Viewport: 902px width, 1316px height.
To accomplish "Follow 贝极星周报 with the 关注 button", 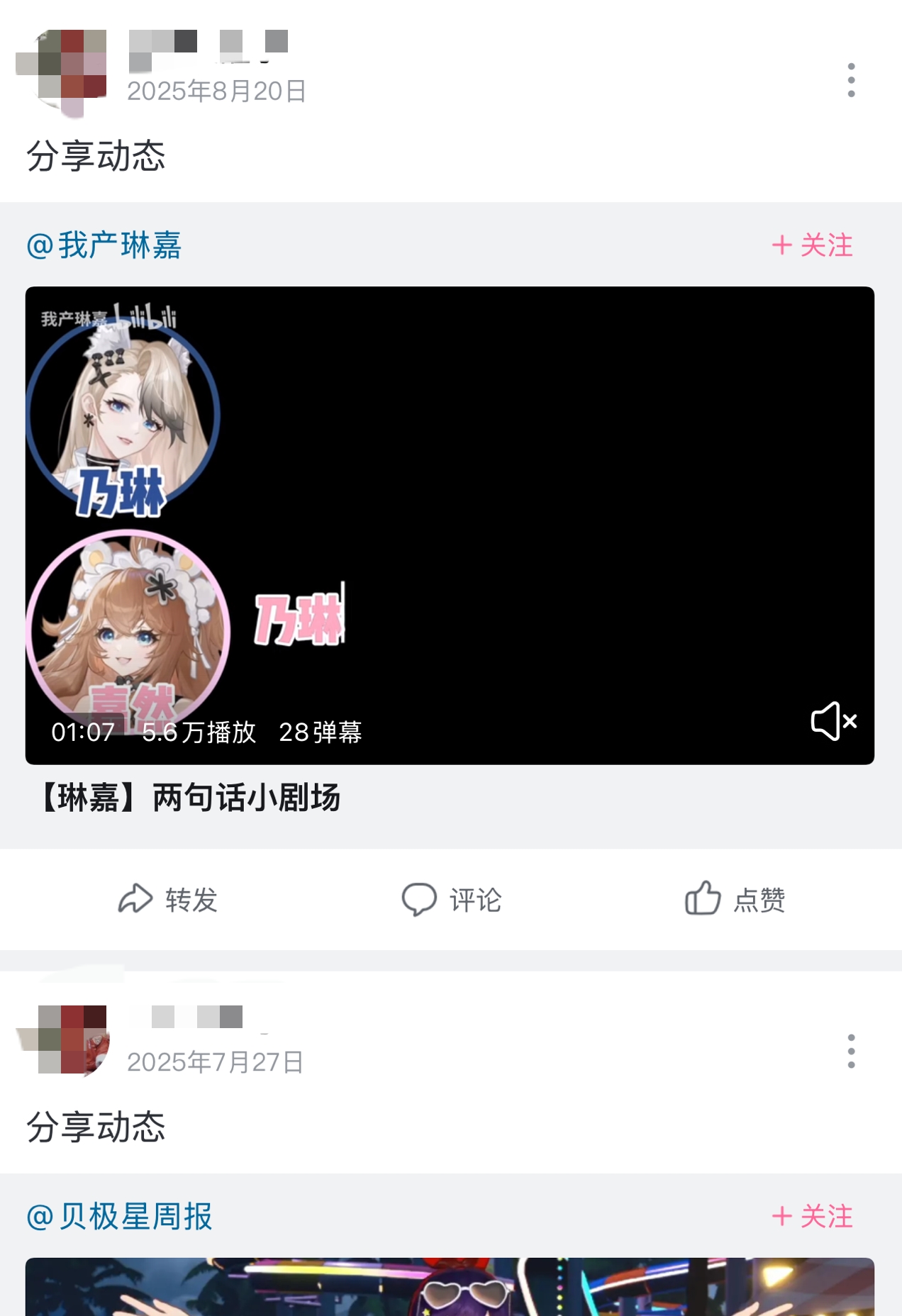I will point(813,1217).
